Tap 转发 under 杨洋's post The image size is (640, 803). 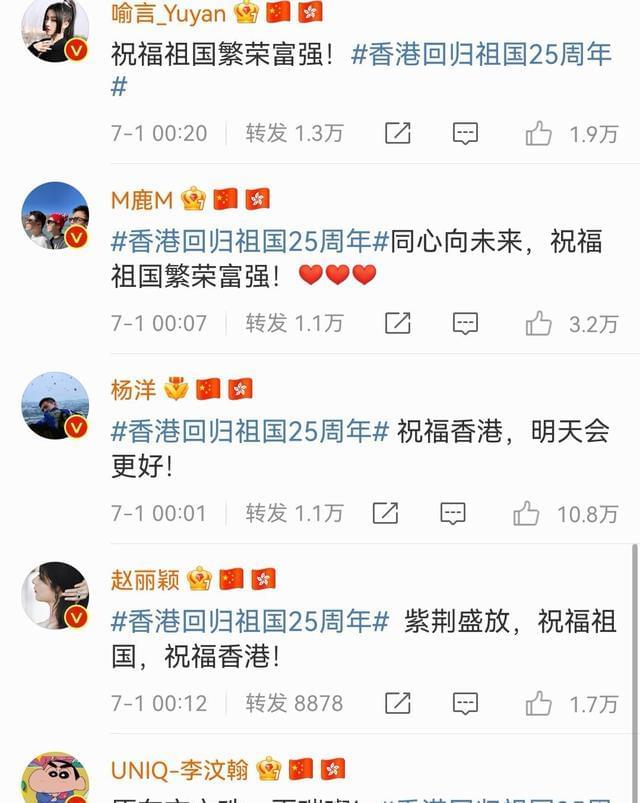(294, 513)
